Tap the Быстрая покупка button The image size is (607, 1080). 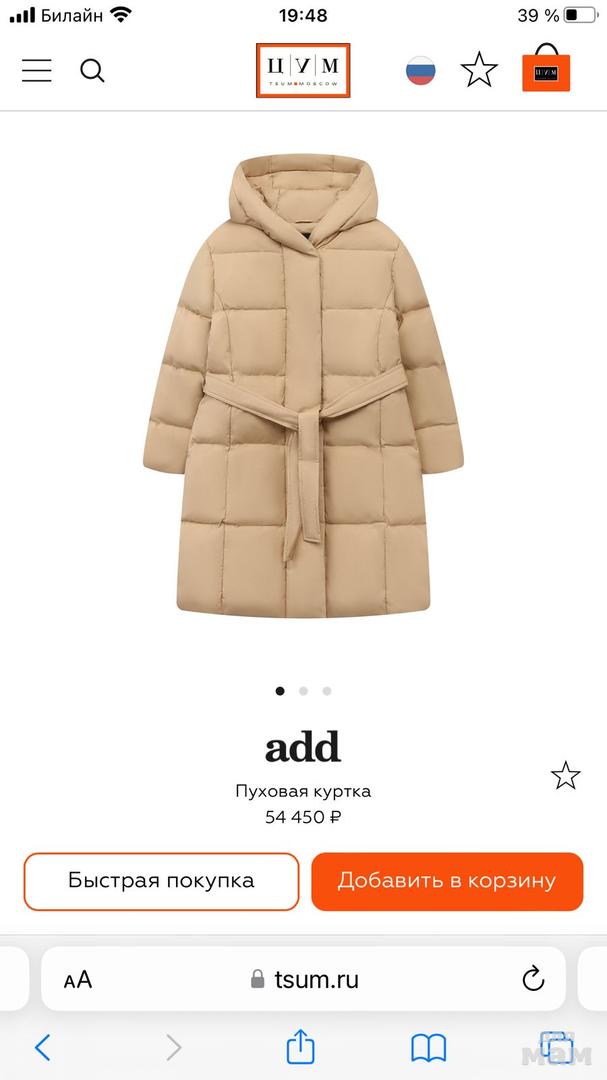point(161,881)
